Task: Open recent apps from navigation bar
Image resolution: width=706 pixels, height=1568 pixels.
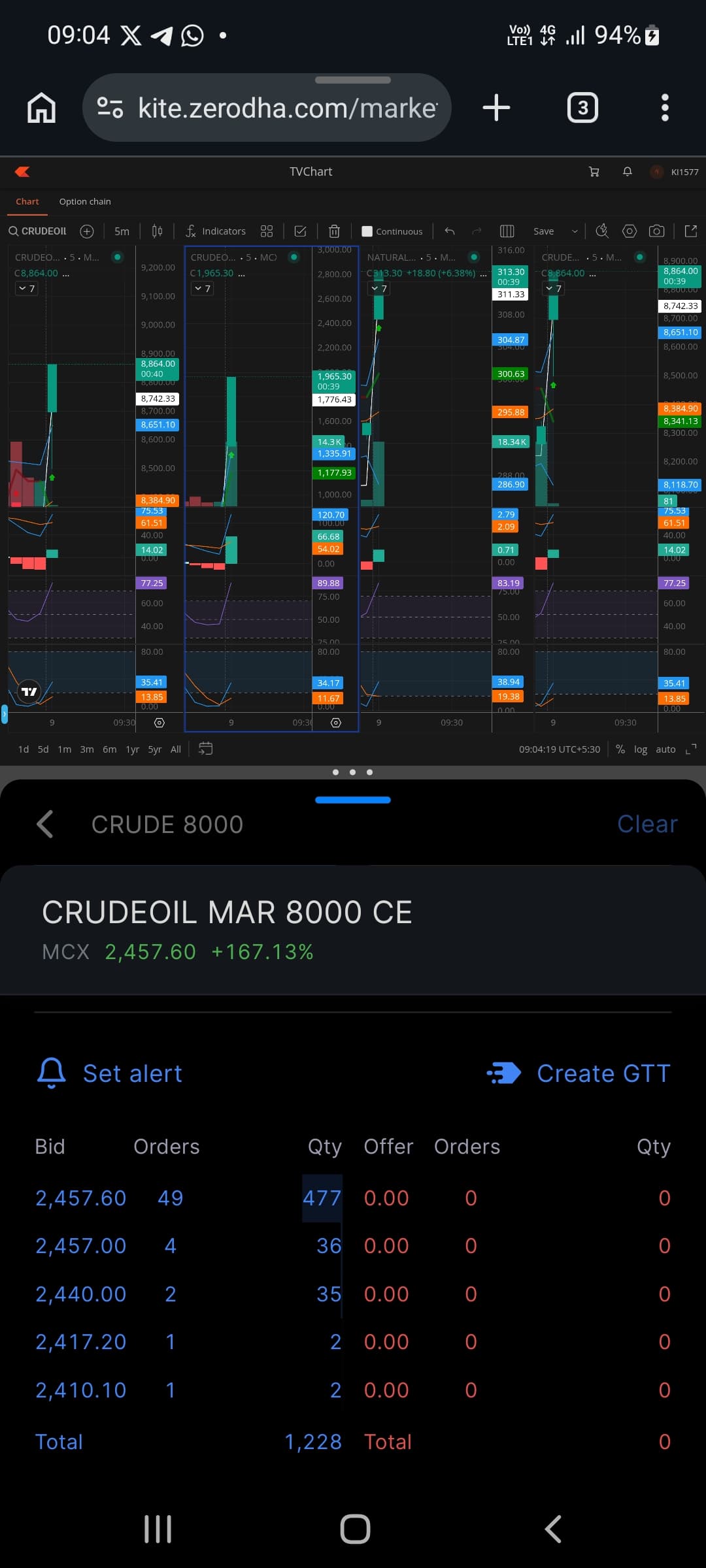Action: (158, 1529)
